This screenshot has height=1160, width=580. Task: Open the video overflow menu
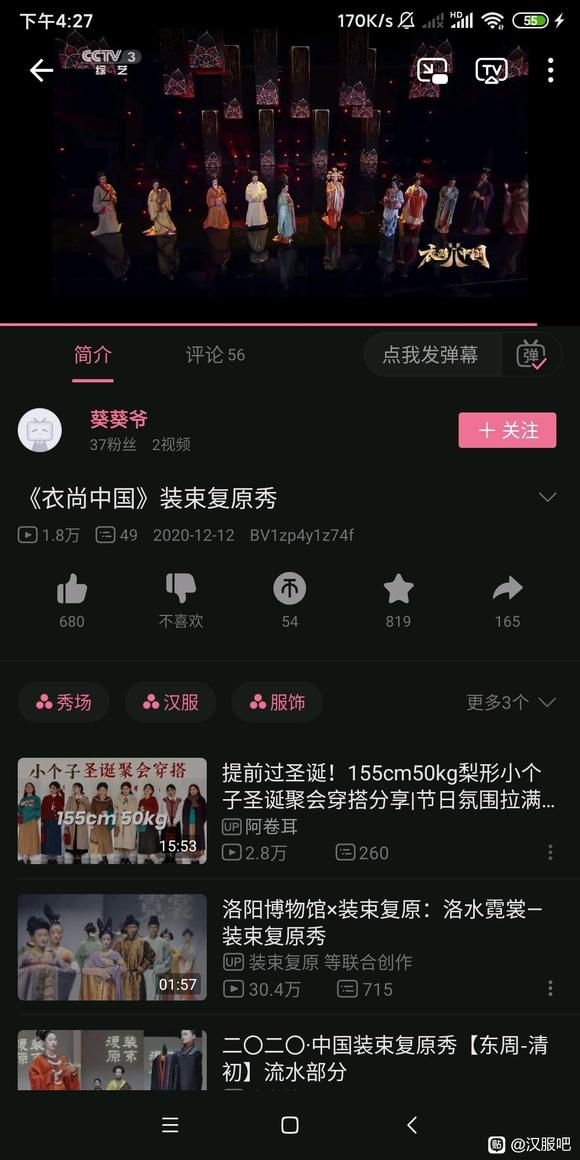click(x=550, y=70)
